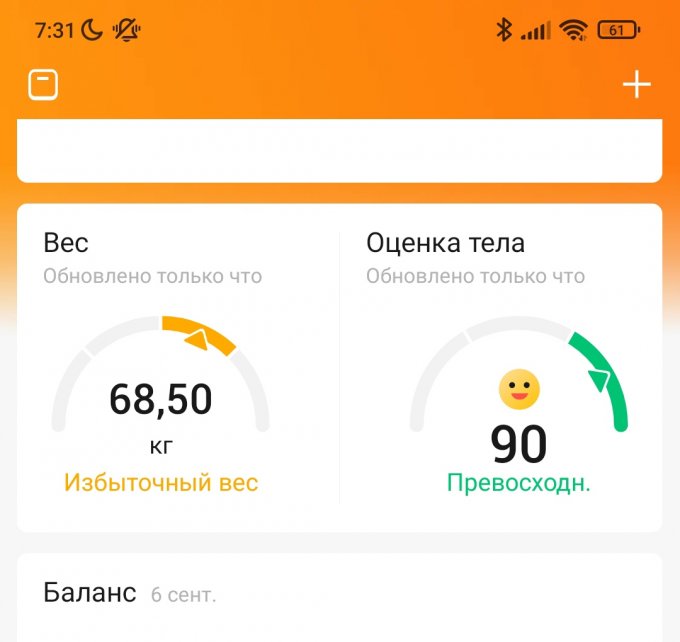Open the Баланс card
680x642 pixels.
tap(340, 595)
